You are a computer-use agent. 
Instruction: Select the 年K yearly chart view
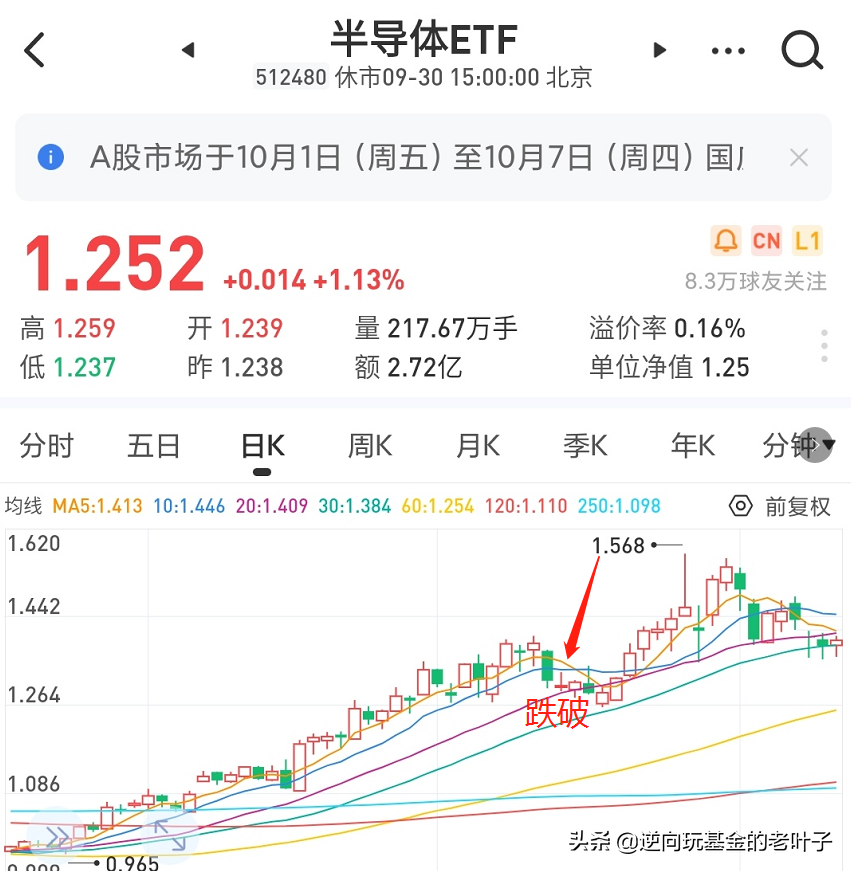[x=692, y=446]
